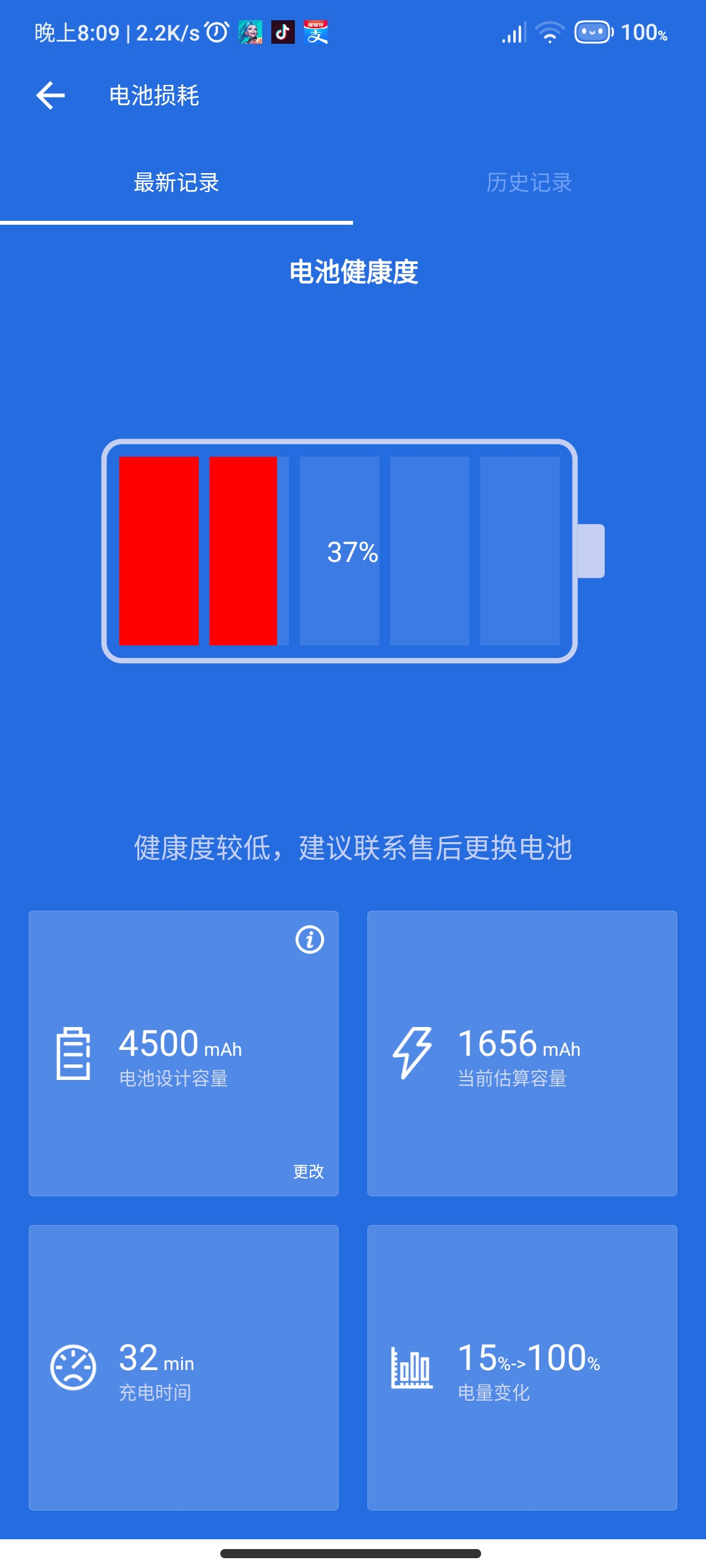Tap 更改 to change design capacity
Viewport: 706px width, 1568px height.
point(309,1171)
